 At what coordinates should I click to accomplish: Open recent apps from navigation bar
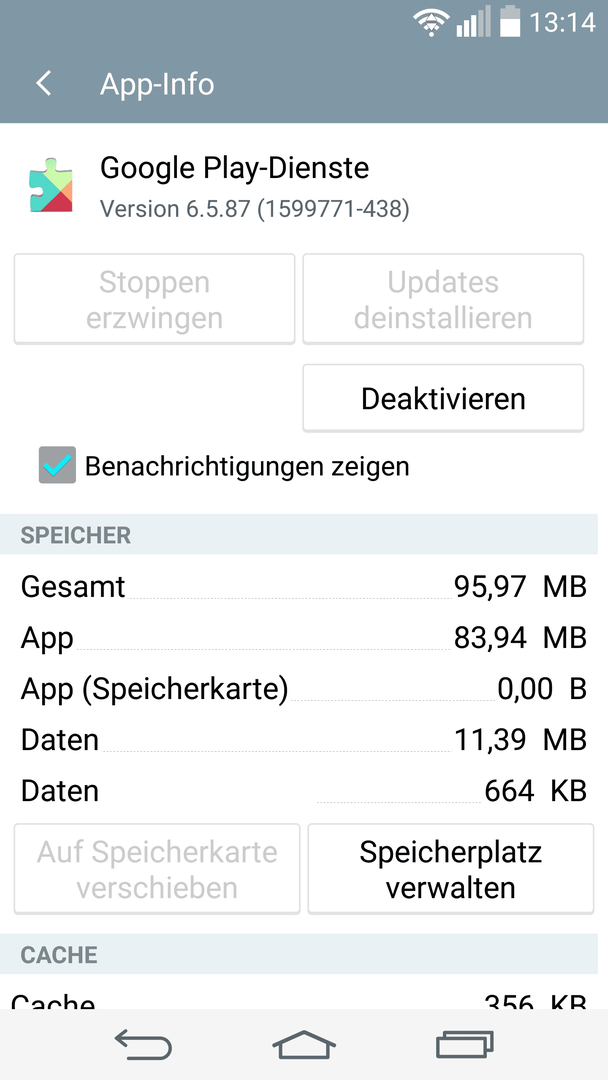click(x=465, y=1045)
